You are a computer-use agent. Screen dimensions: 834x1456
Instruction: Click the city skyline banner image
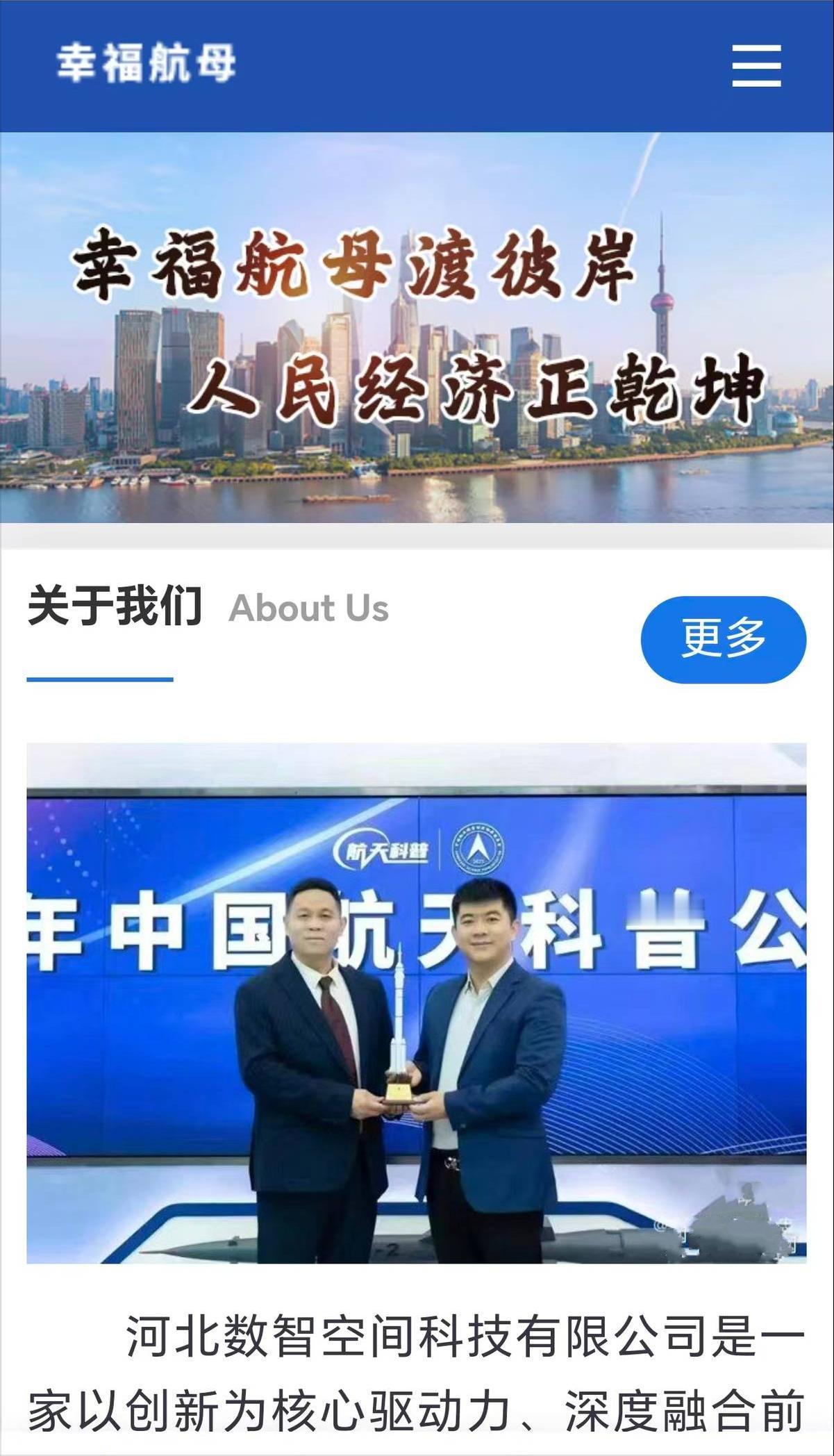click(417, 326)
